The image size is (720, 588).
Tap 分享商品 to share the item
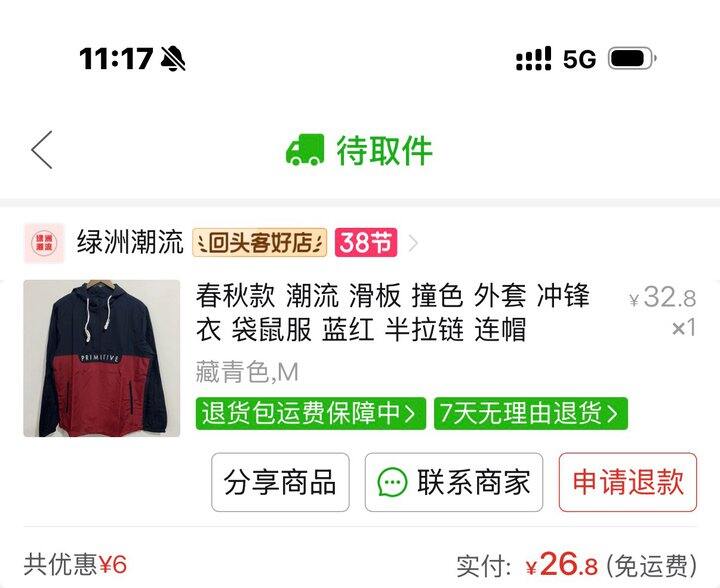pos(280,483)
